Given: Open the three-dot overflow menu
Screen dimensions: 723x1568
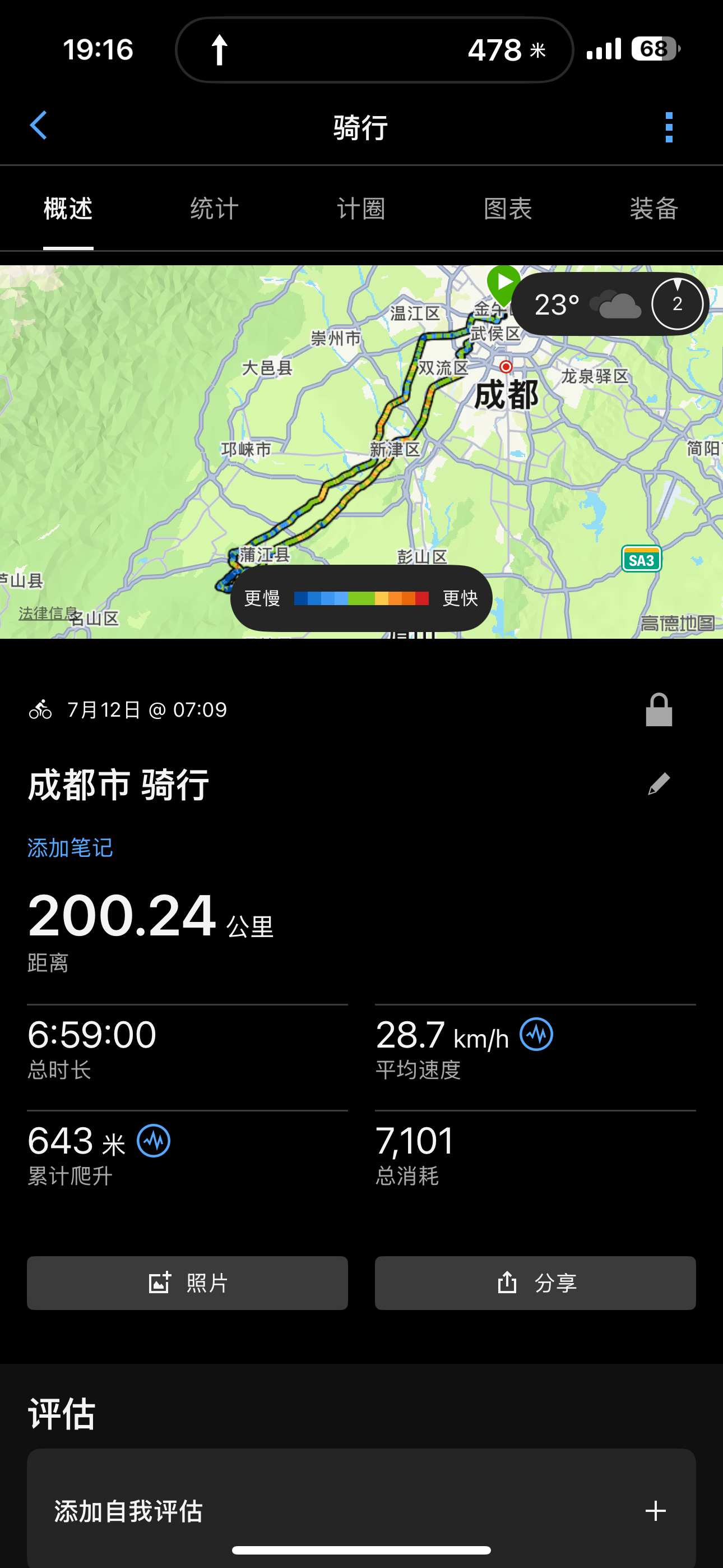Looking at the screenshot, I should (669, 127).
